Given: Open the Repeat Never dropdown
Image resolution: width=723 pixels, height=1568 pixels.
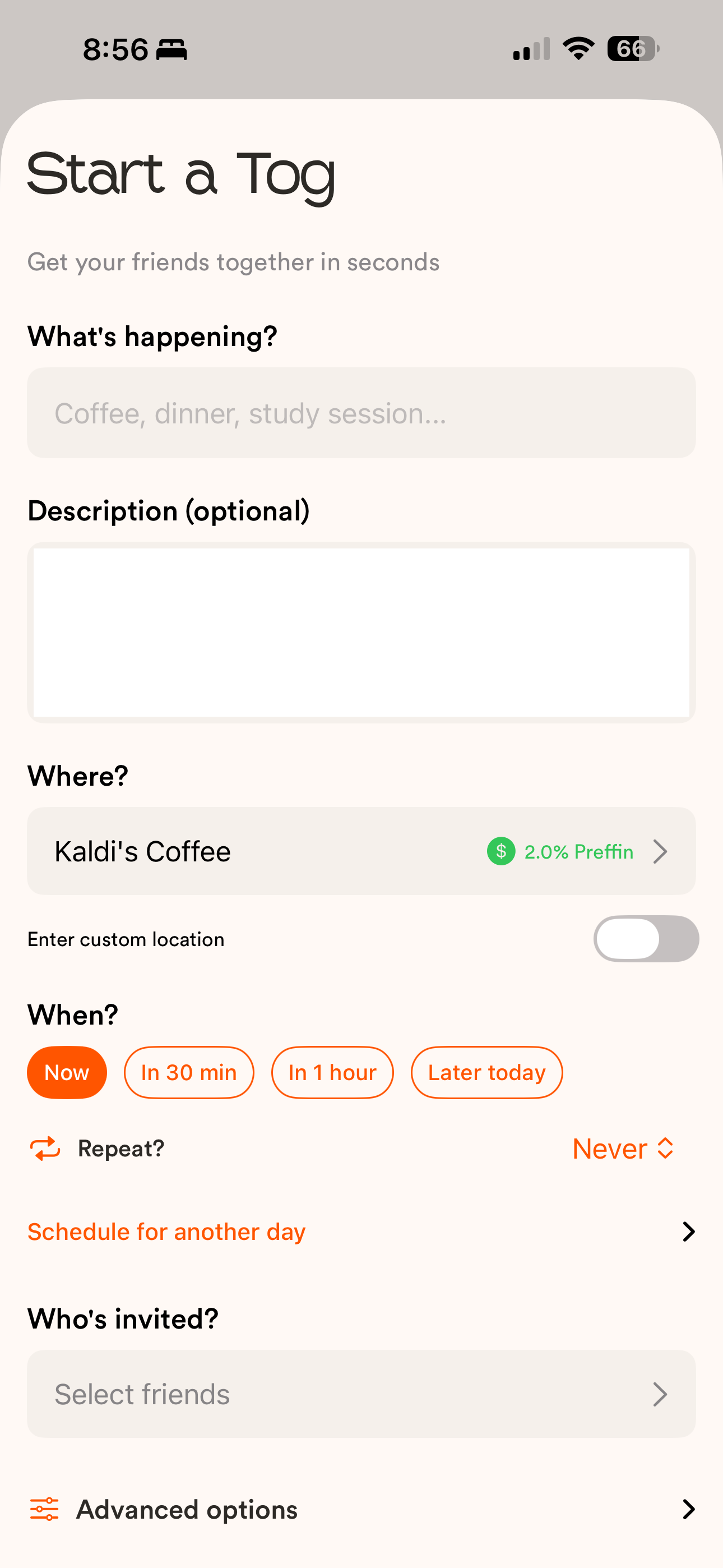Looking at the screenshot, I should (x=623, y=1149).
